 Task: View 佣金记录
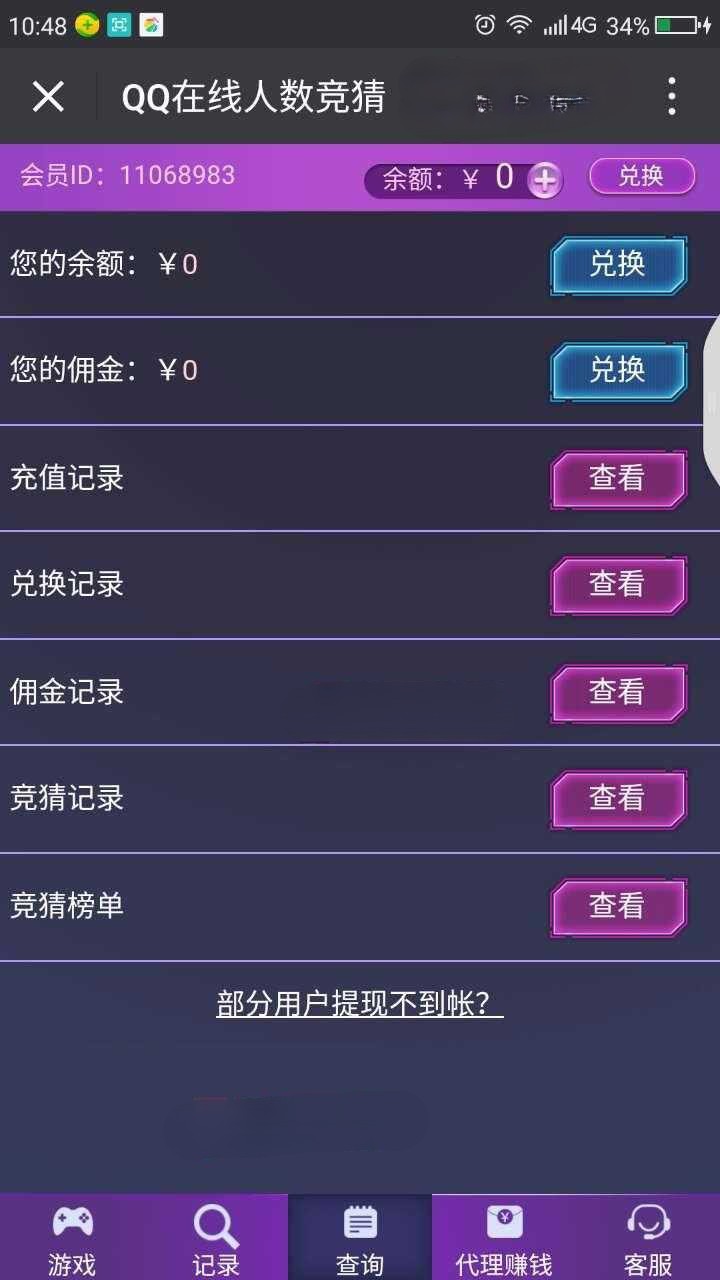(618, 692)
